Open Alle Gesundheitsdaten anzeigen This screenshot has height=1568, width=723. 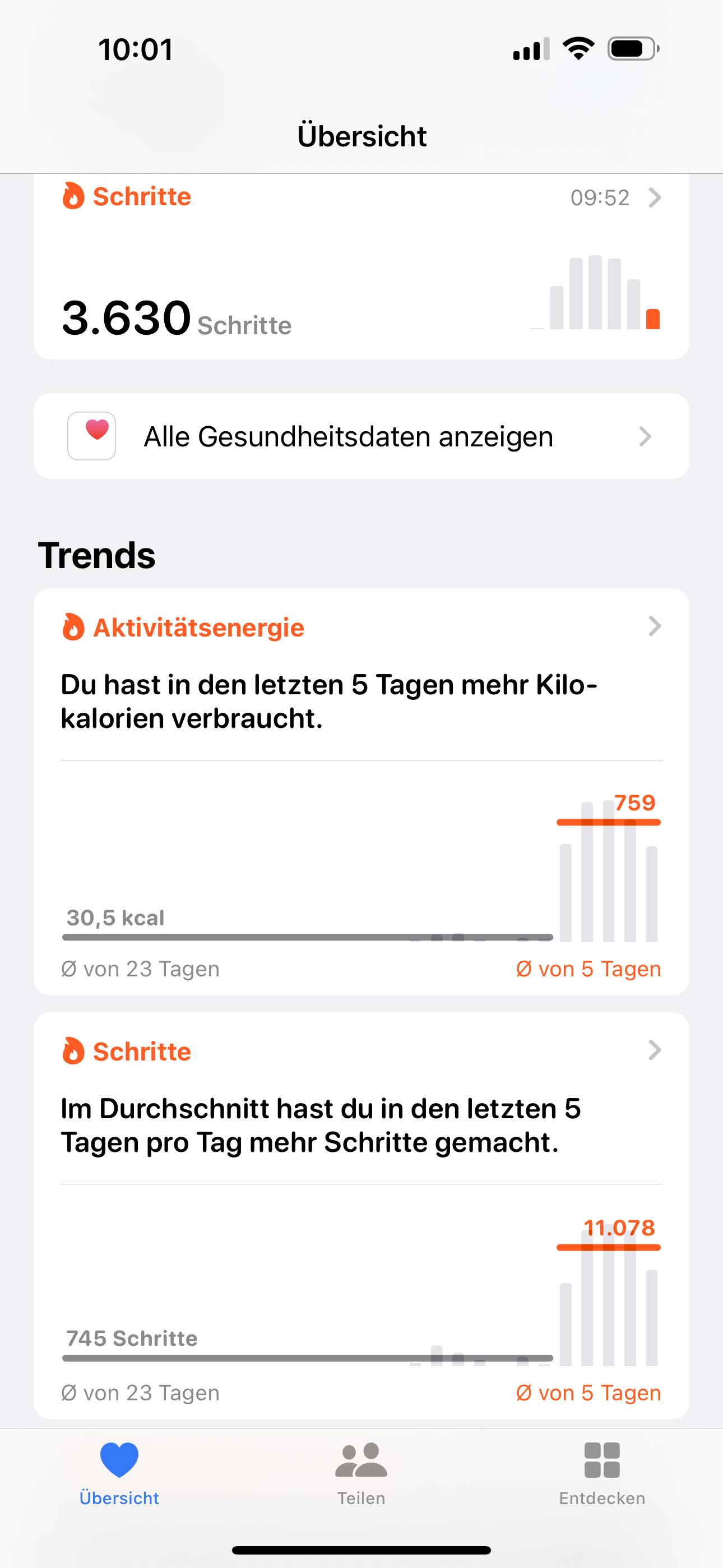pyautogui.click(x=360, y=436)
